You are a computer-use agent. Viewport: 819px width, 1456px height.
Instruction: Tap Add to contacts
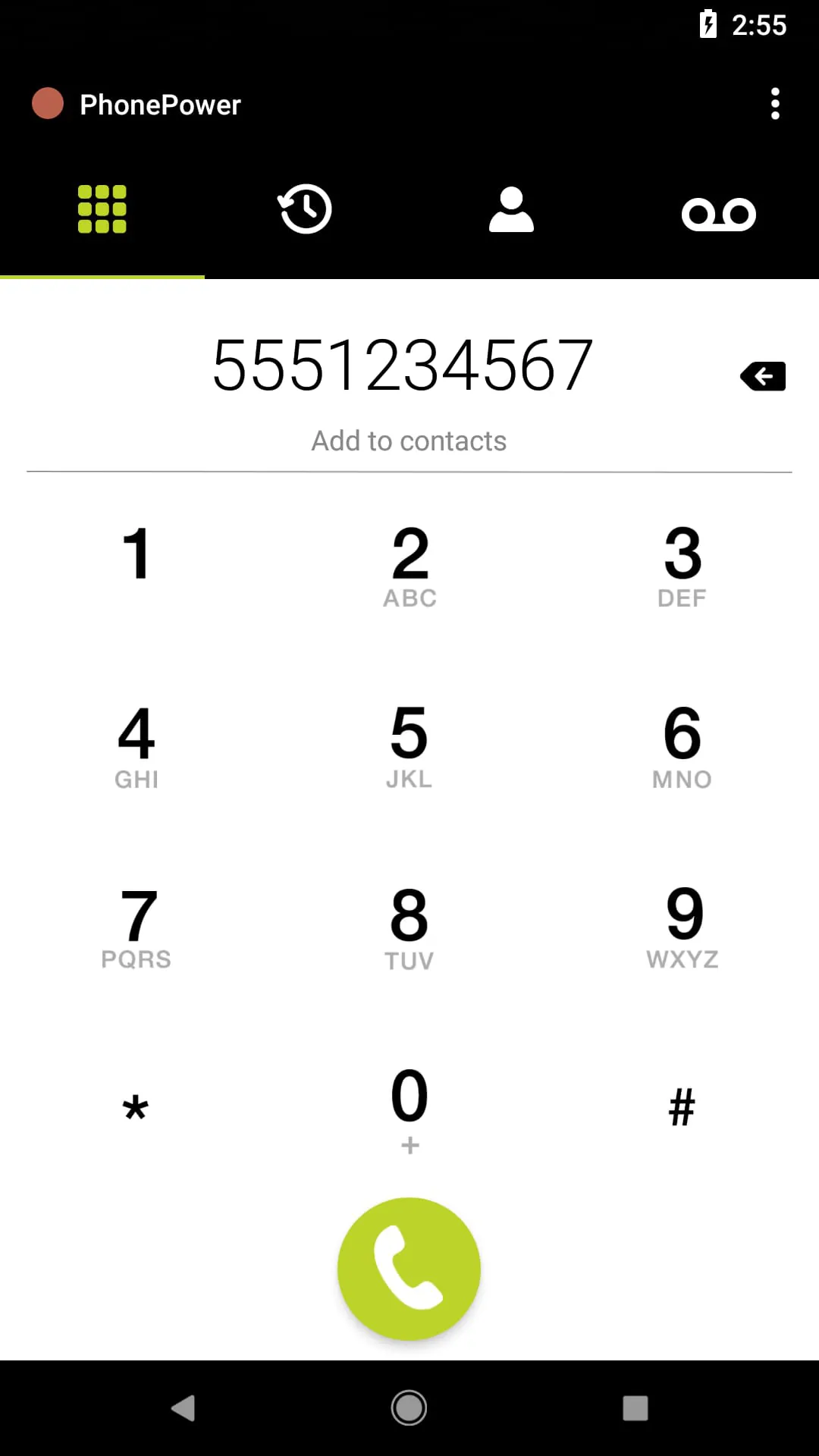pos(409,440)
